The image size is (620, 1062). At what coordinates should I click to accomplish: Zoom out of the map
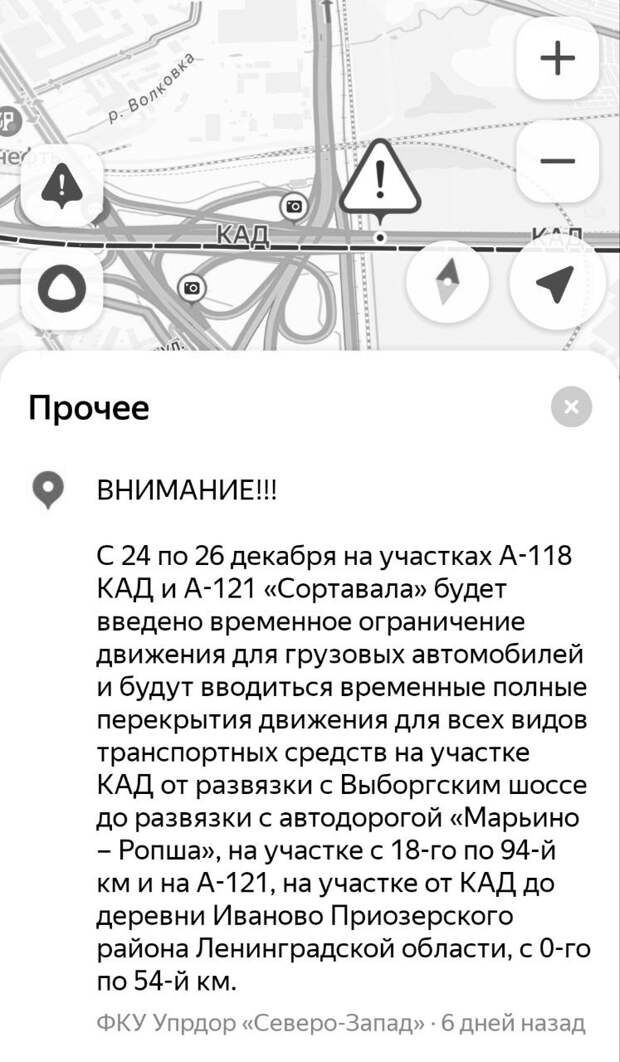(x=557, y=161)
